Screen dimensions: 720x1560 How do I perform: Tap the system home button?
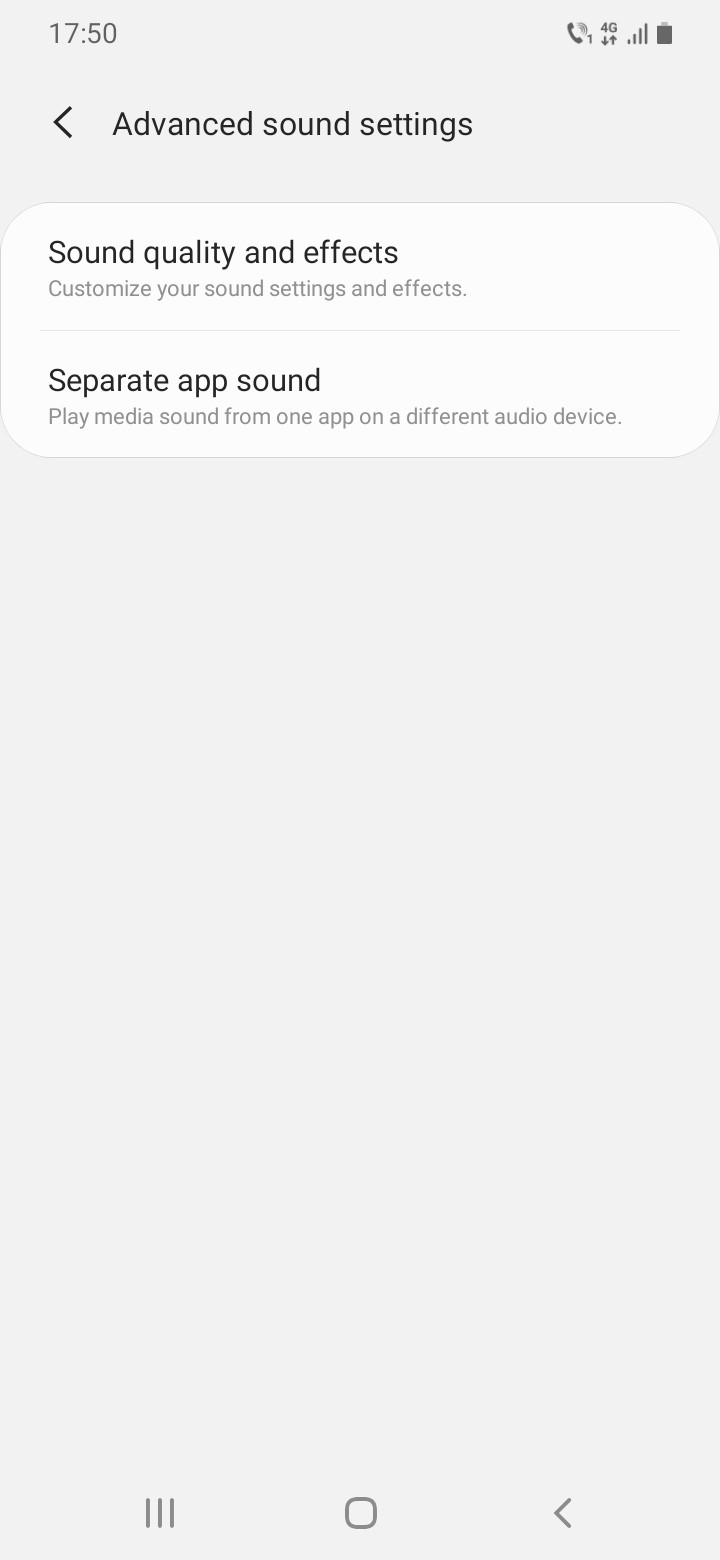(360, 1512)
